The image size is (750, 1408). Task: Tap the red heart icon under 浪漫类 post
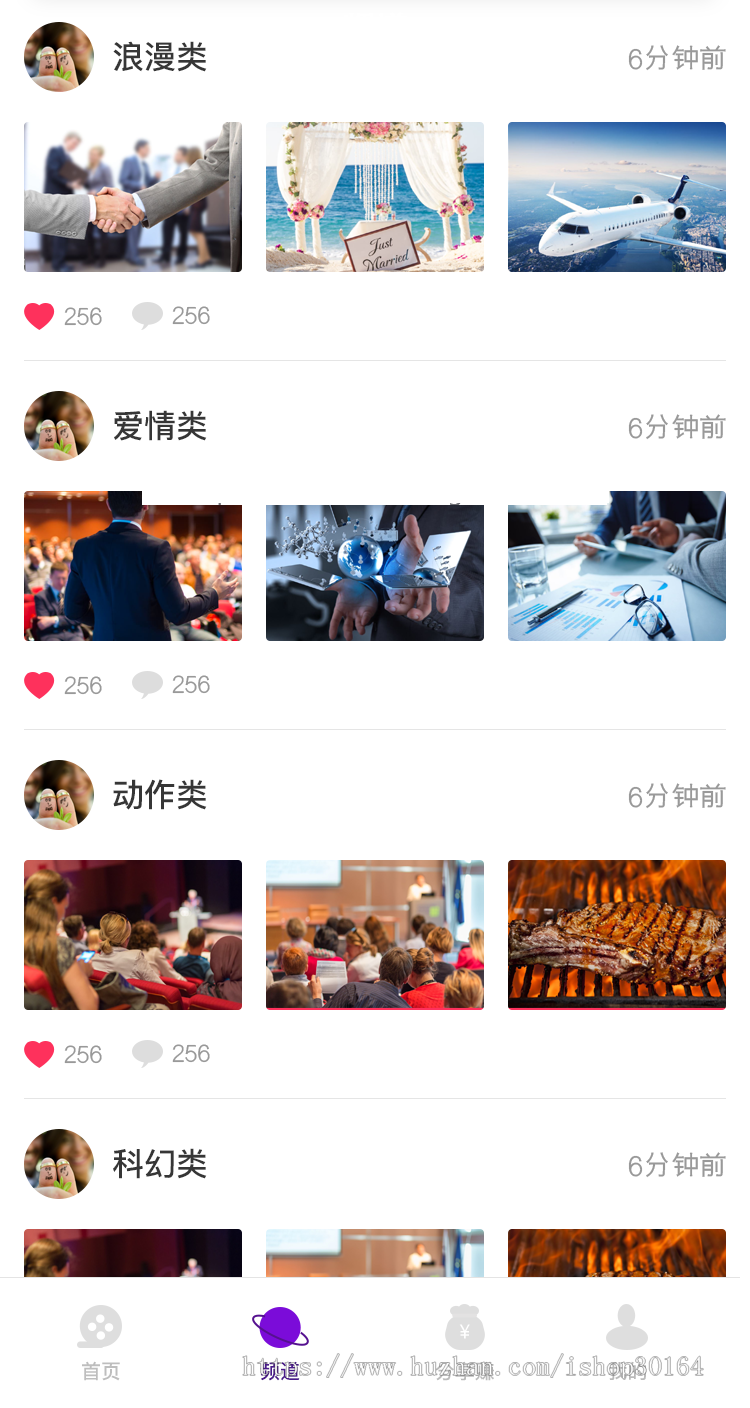coord(39,315)
